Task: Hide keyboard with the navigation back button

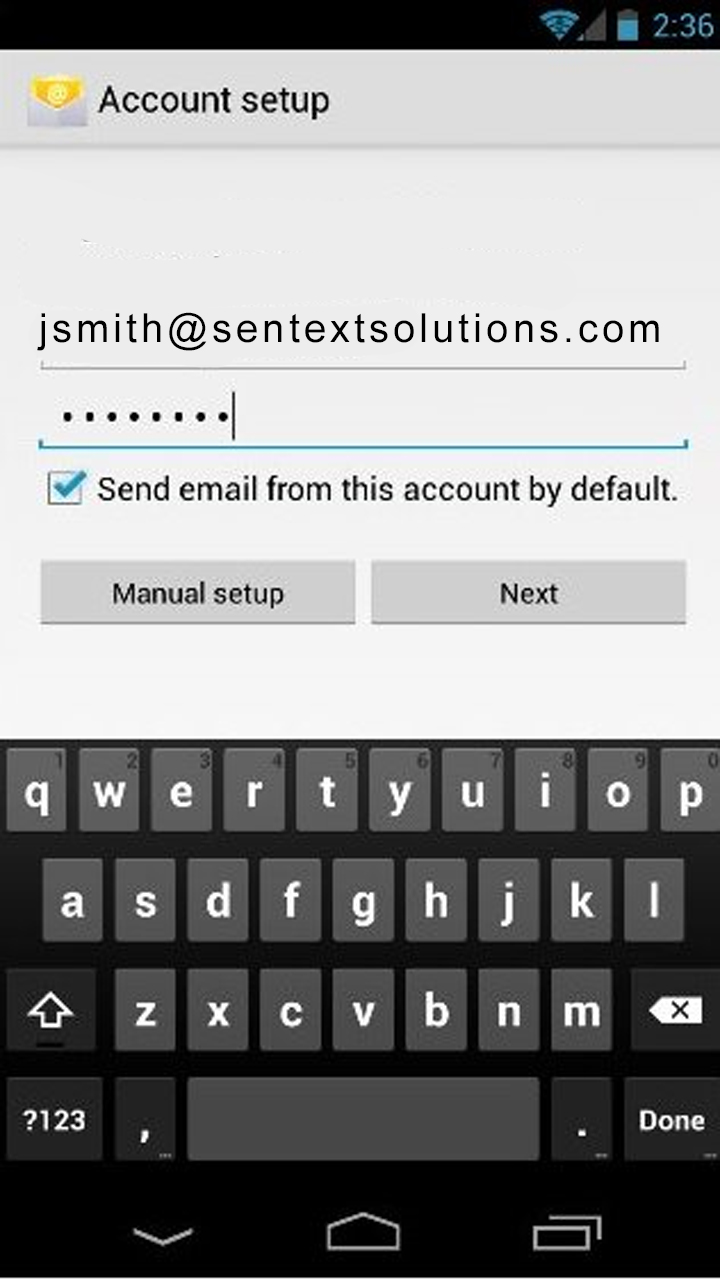Action: [x=163, y=1237]
